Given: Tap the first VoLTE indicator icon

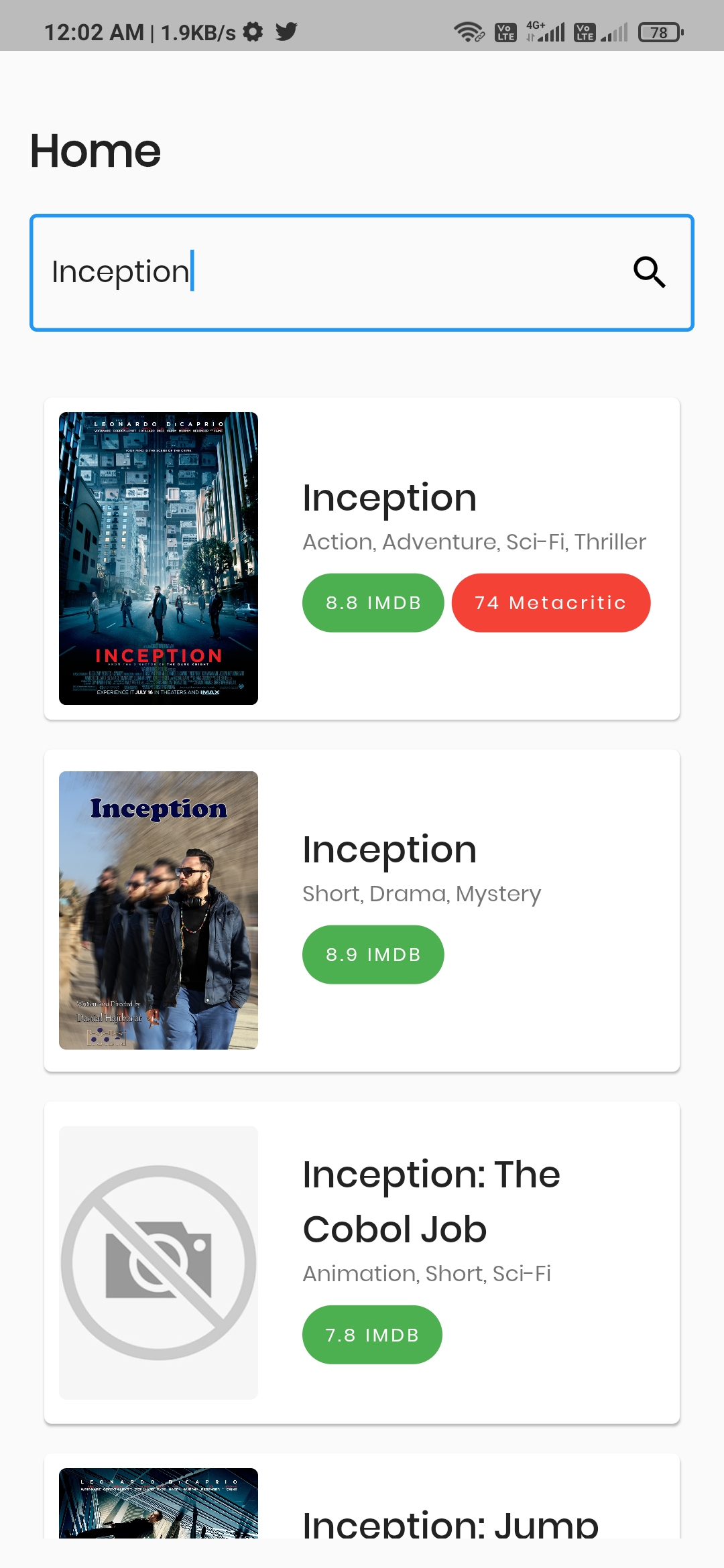Looking at the screenshot, I should pyautogui.click(x=505, y=31).
